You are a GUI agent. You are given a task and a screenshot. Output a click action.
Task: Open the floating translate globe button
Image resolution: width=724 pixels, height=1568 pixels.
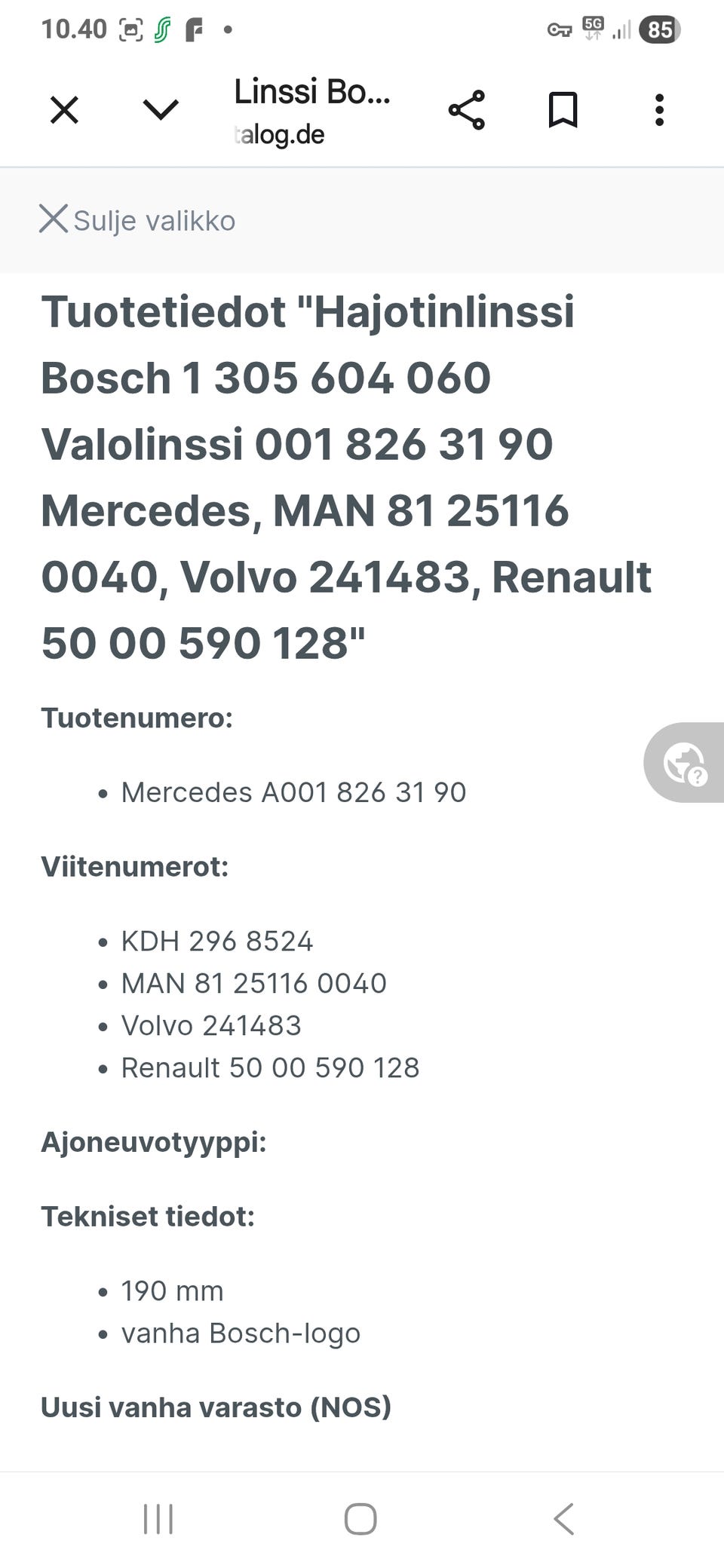click(684, 762)
